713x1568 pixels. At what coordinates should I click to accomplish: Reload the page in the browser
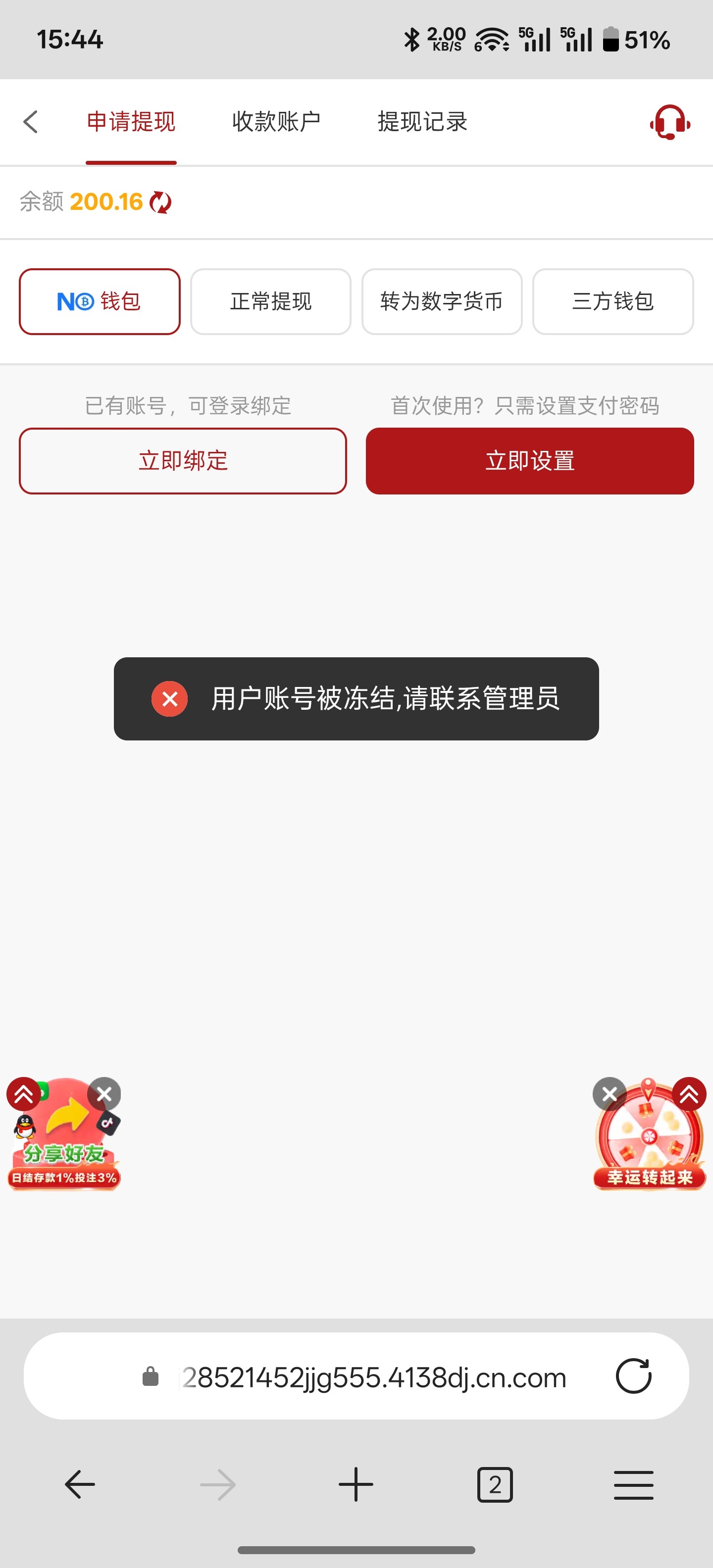(633, 1376)
